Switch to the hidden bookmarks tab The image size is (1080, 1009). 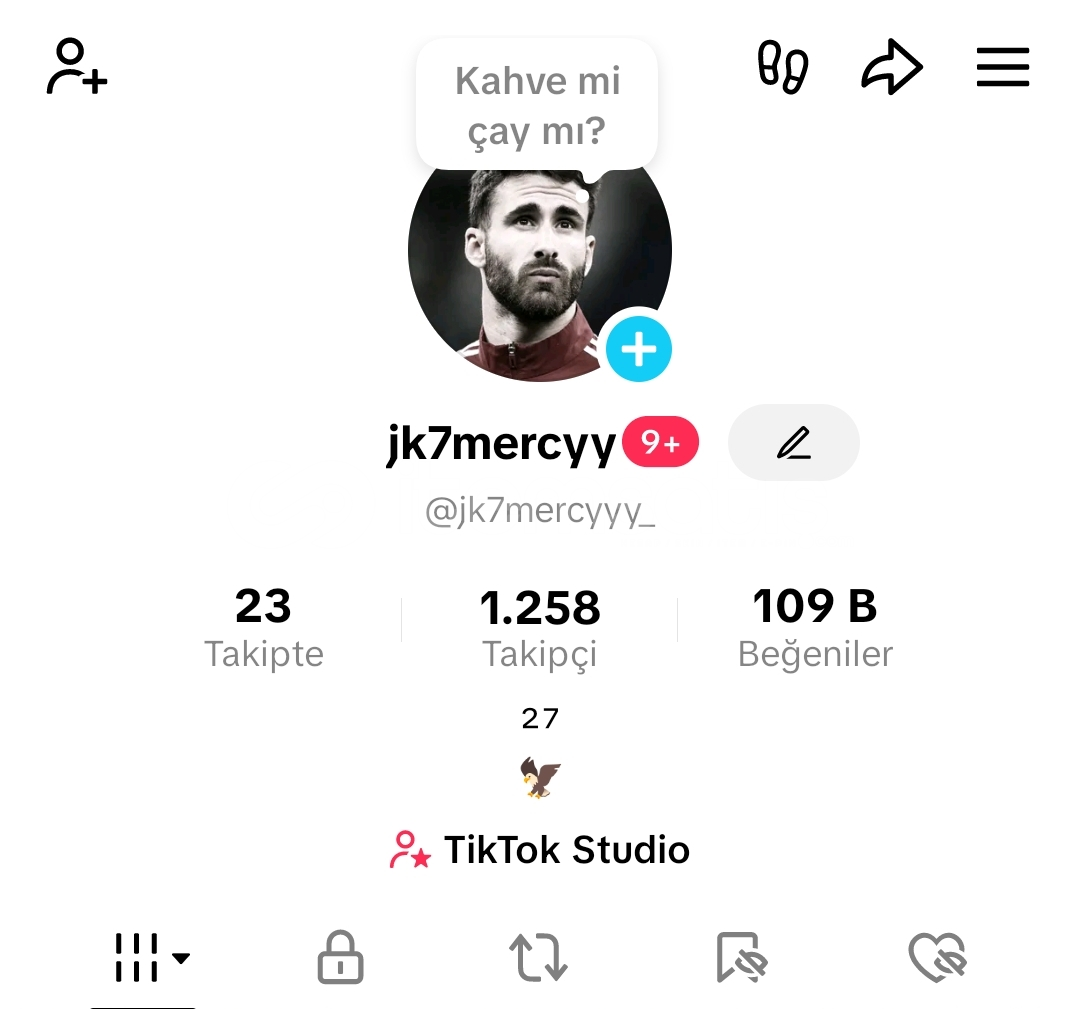(x=741, y=957)
